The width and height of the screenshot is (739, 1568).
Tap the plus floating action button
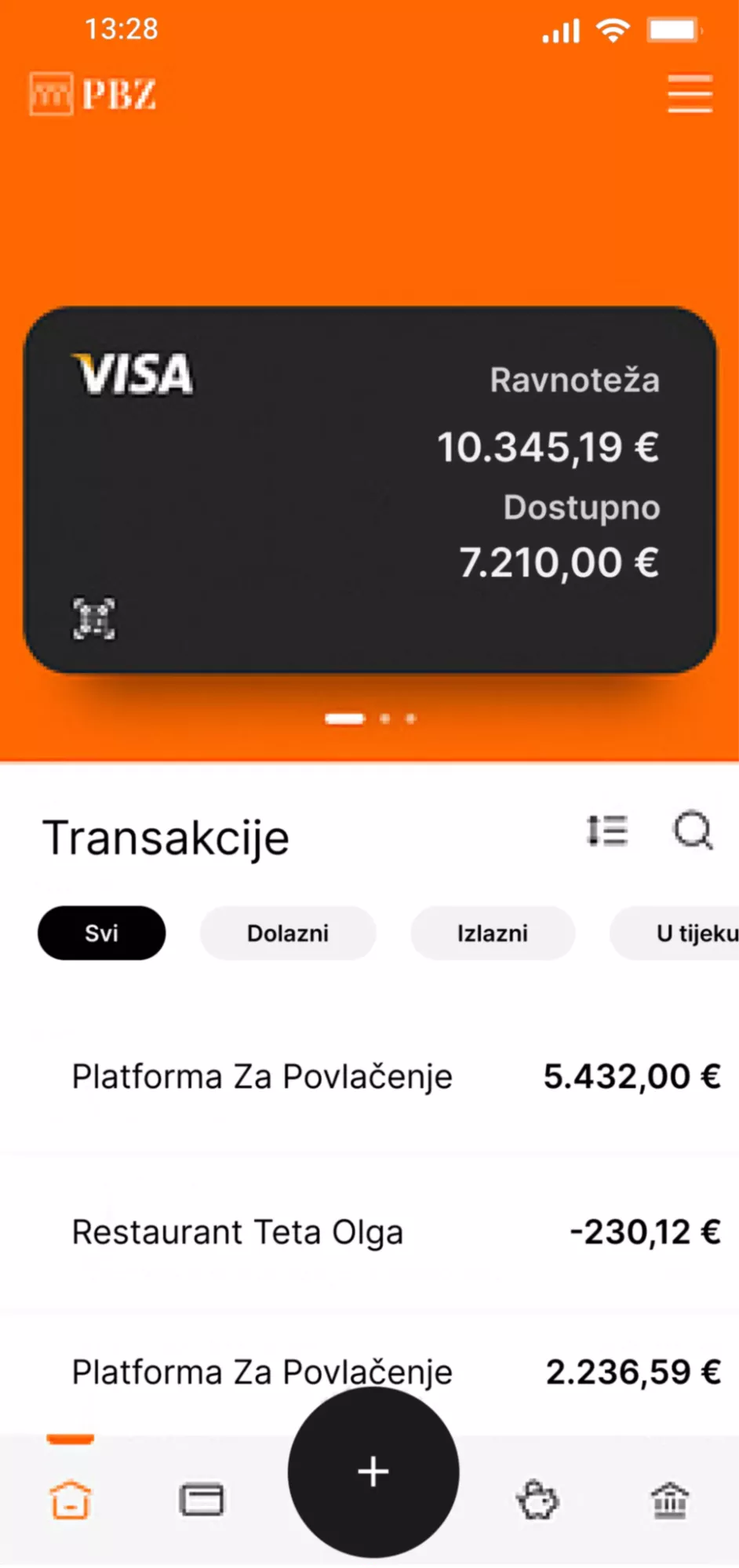point(373,1472)
